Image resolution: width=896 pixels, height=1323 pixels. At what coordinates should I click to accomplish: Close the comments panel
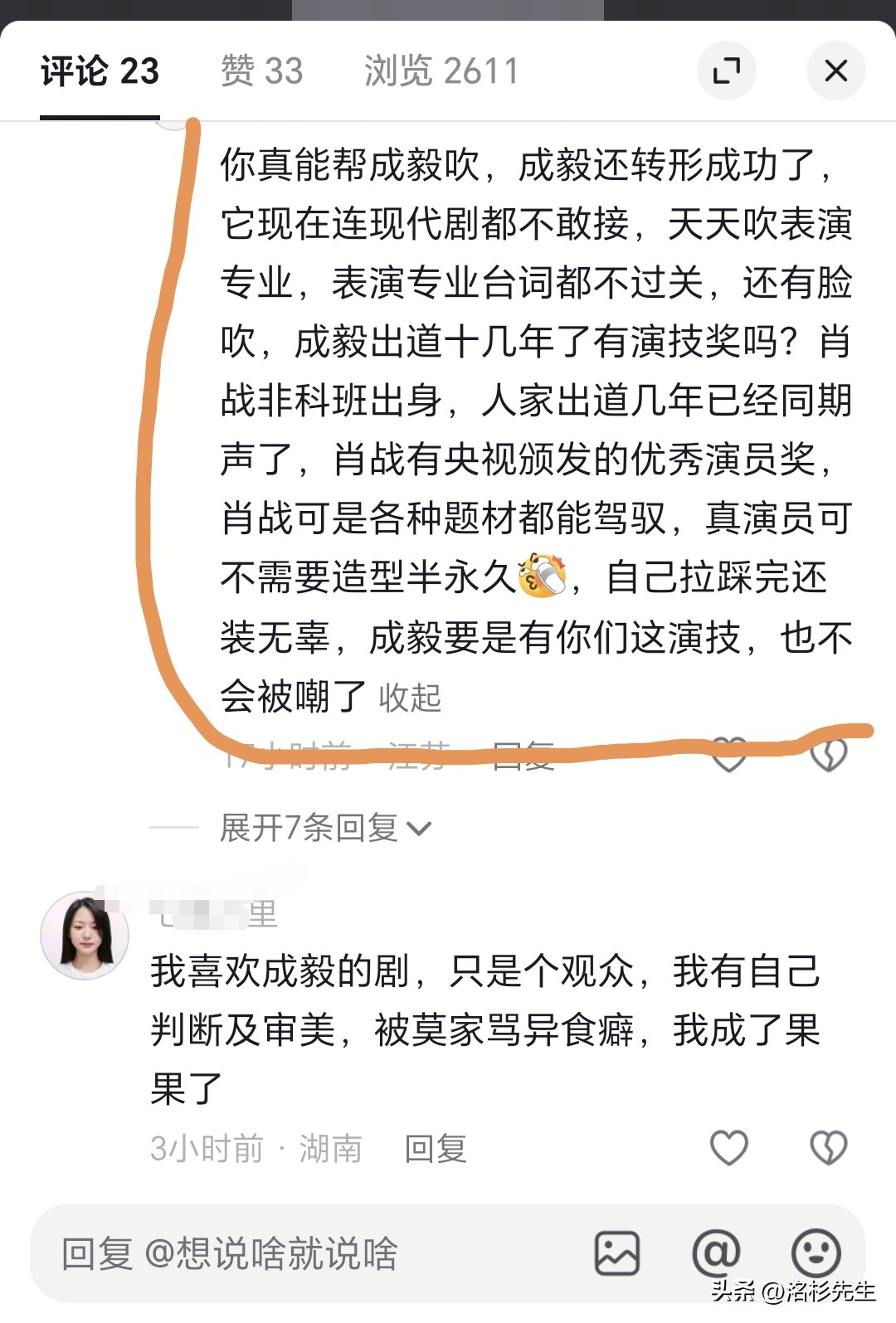coord(835,71)
